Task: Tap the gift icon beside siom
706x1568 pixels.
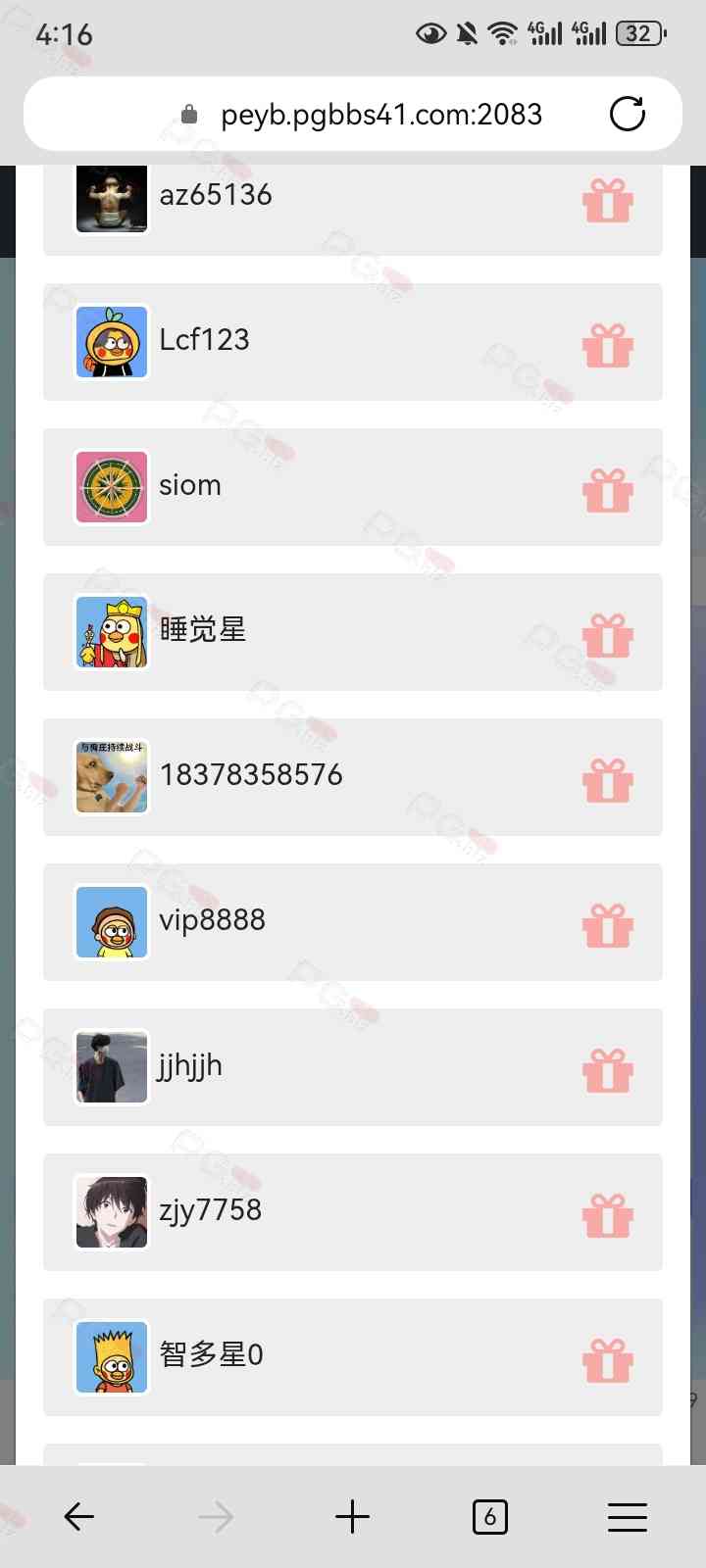Action: point(608,490)
